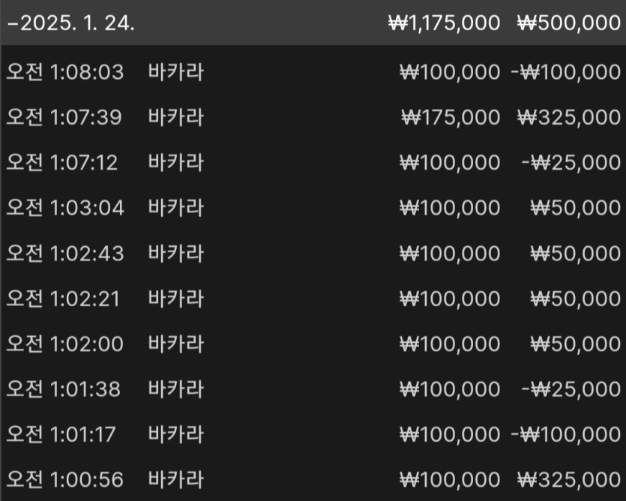Screen dimensions: 626x501
Task: Select the 오전 1:02:00 바카라 row
Action: pos(312,344)
